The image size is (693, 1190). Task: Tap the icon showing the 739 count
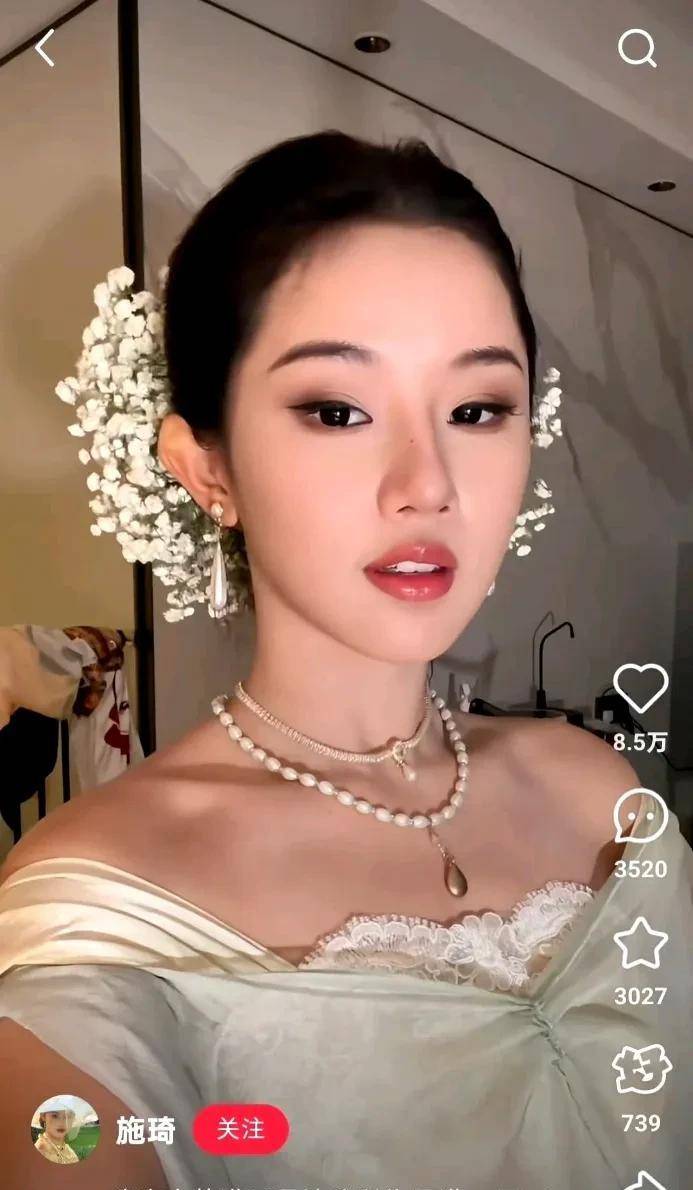click(640, 1071)
